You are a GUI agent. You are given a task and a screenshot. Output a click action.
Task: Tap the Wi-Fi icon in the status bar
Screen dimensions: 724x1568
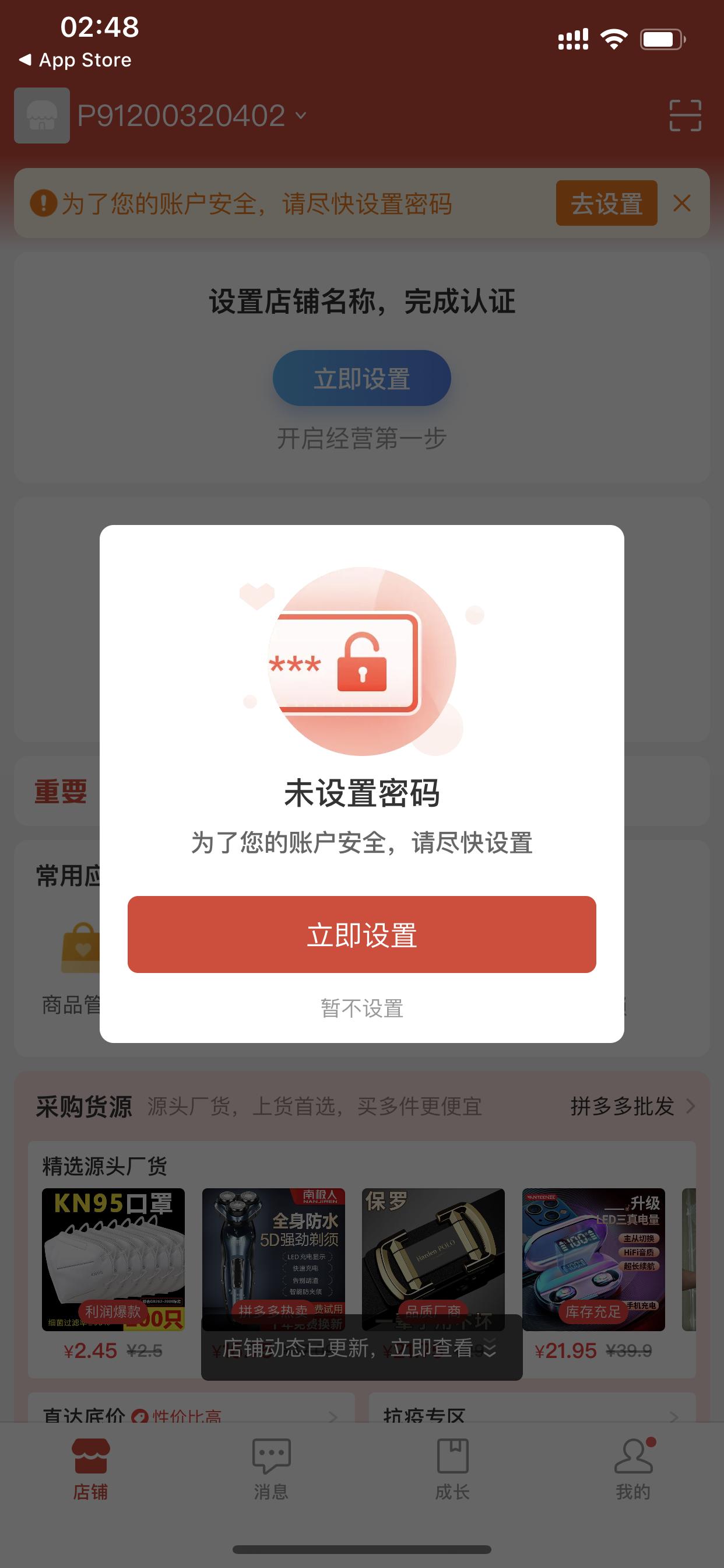pos(614,38)
